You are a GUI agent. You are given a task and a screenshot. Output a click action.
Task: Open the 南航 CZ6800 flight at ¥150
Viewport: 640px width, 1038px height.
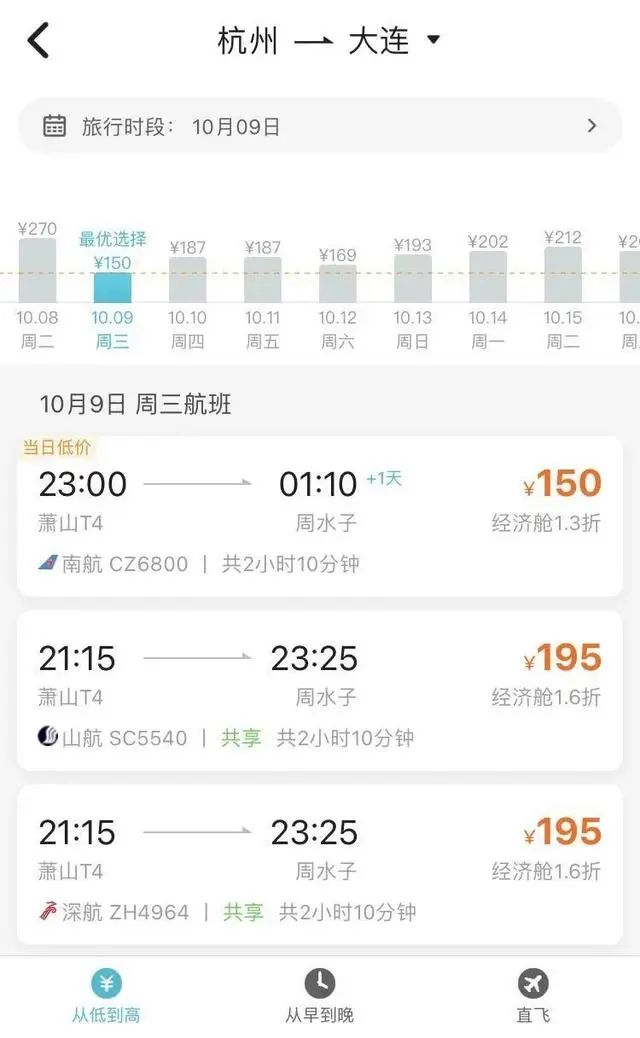[320, 516]
